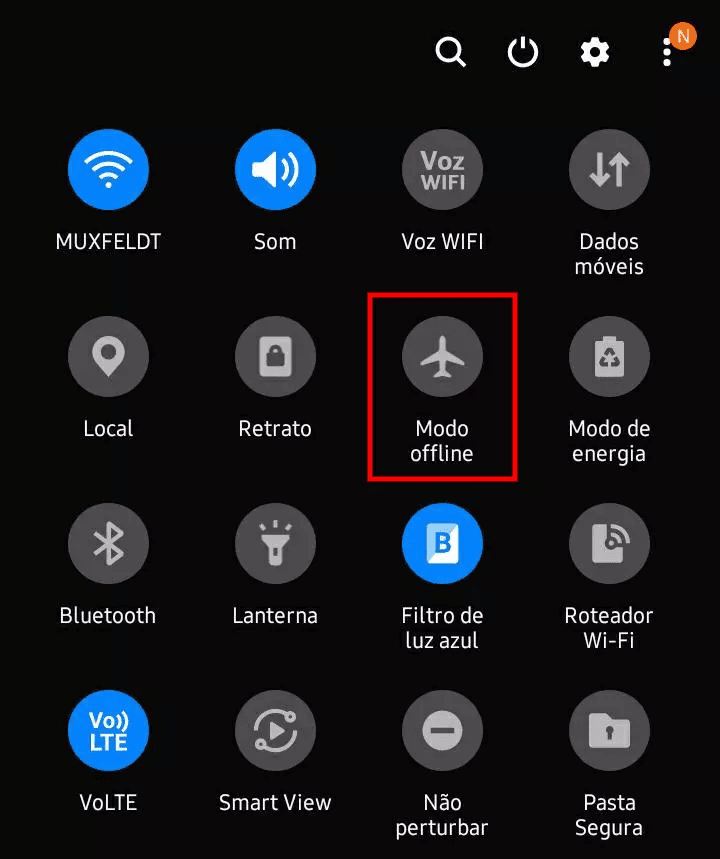Open Settings via the gear icon

(x=594, y=52)
